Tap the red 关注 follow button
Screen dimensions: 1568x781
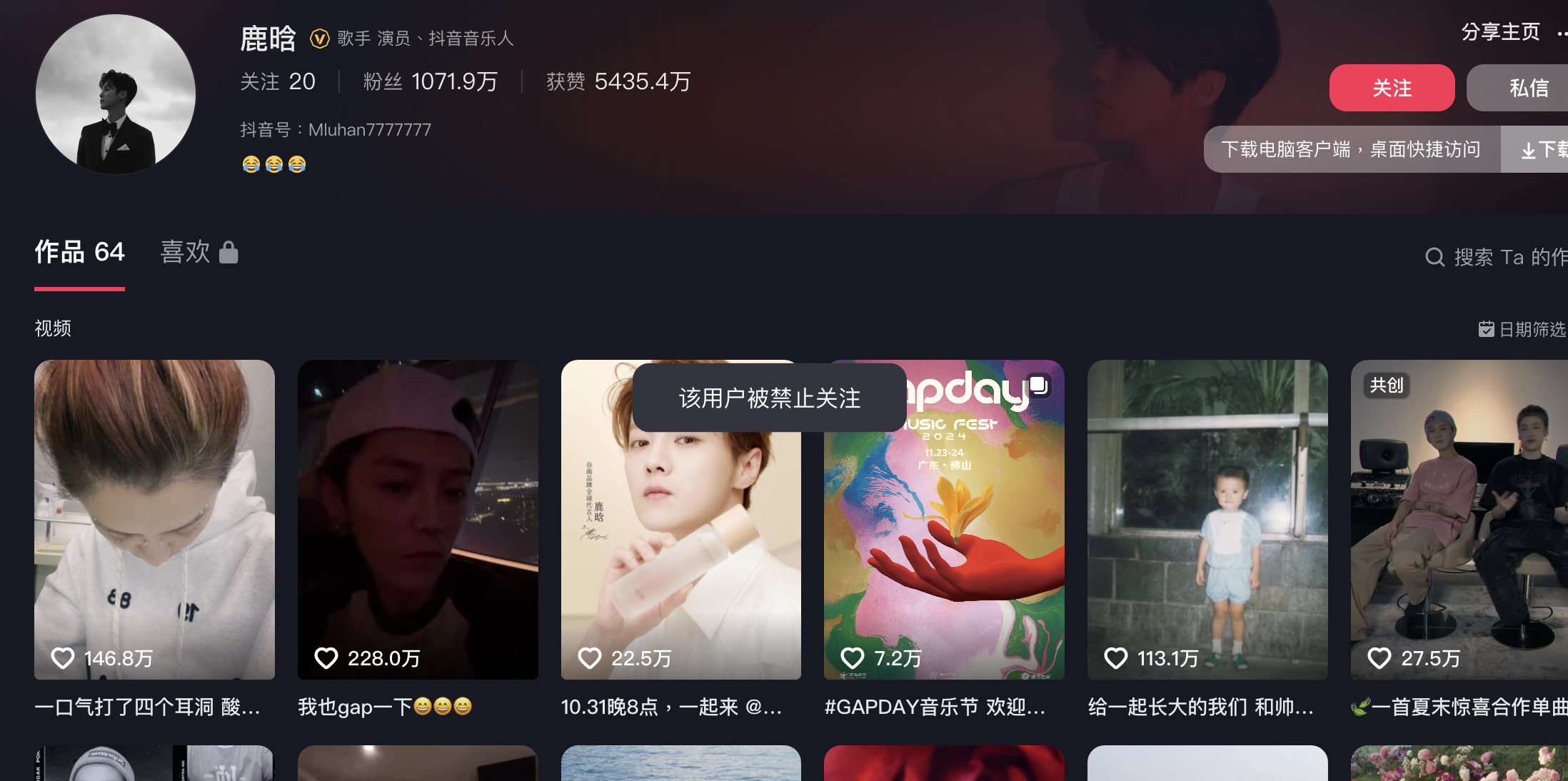(1391, 88)
